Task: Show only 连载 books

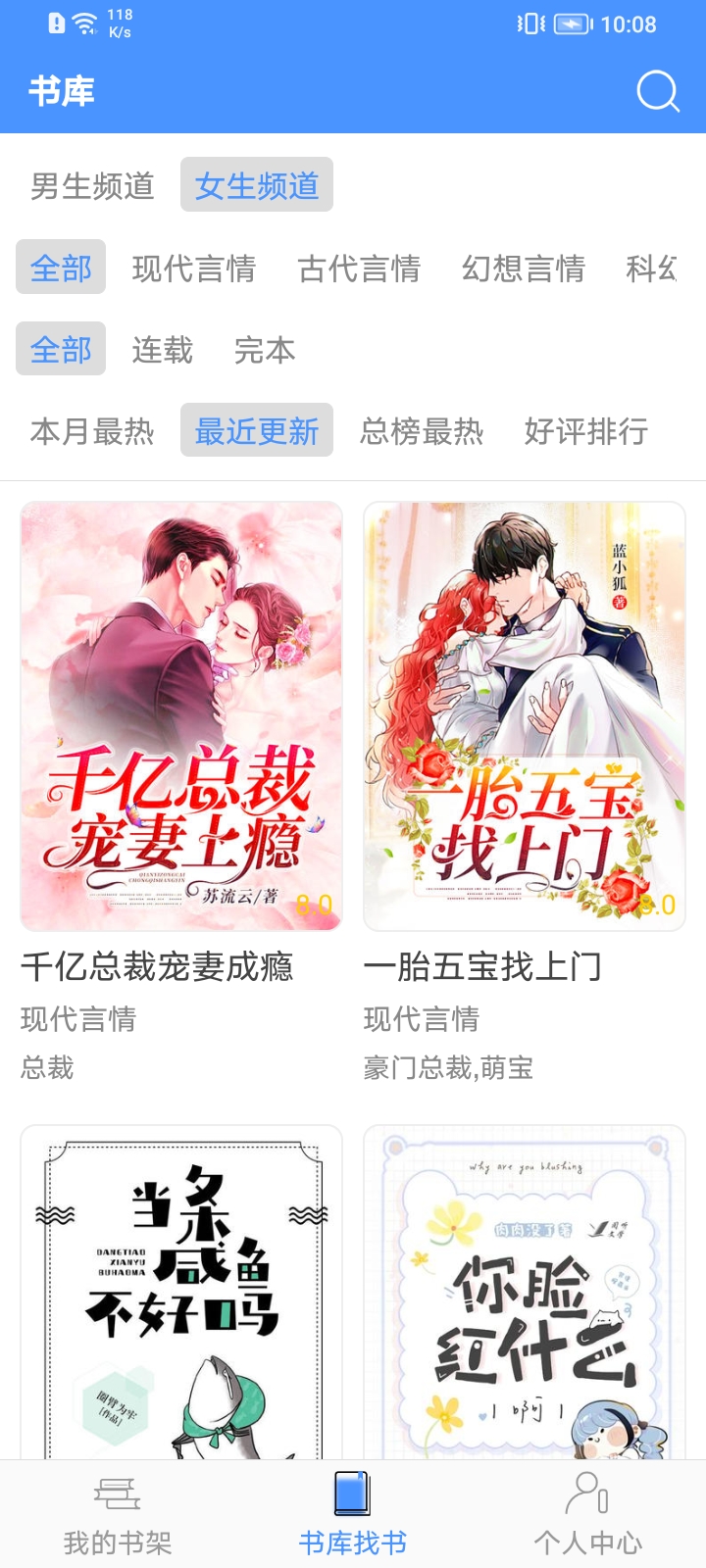Action: (x=163, y=350)
